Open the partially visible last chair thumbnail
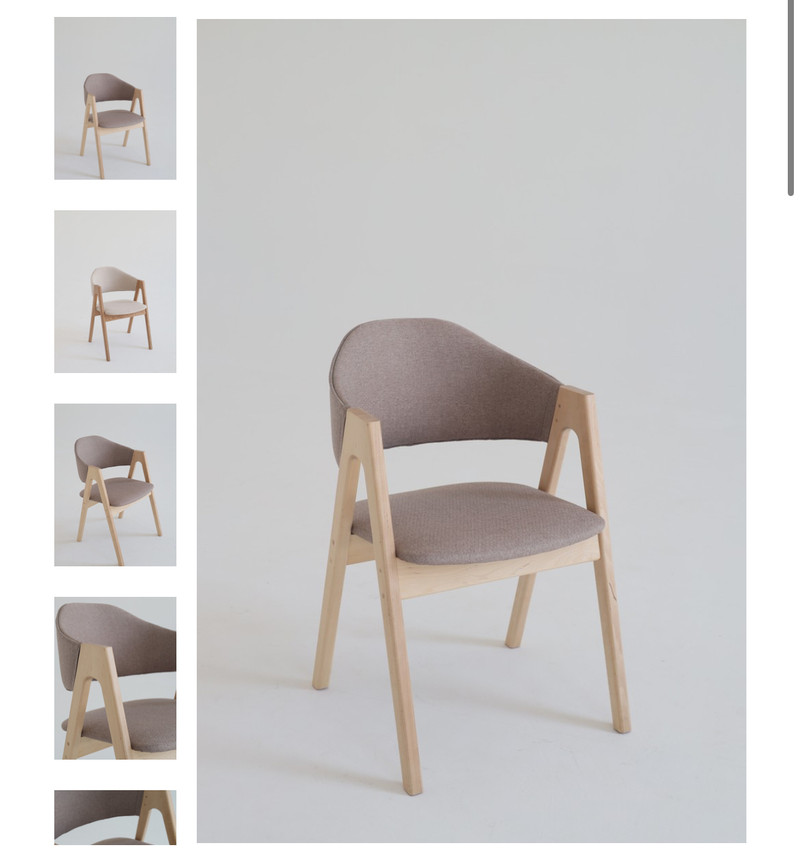Viewport: 800px width, 858px height. coord(115,817)
